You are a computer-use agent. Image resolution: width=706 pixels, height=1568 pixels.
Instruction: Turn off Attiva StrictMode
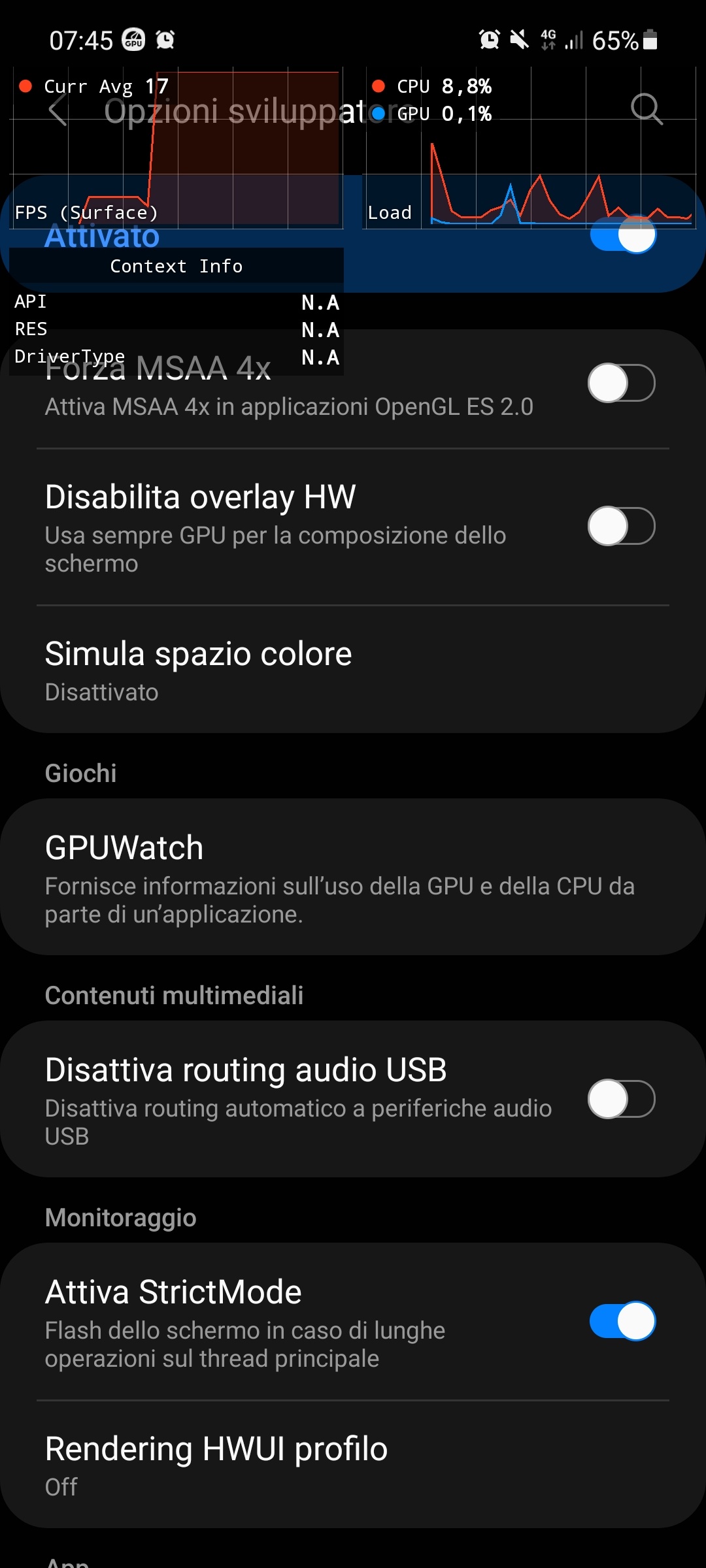pos(622,1321)
